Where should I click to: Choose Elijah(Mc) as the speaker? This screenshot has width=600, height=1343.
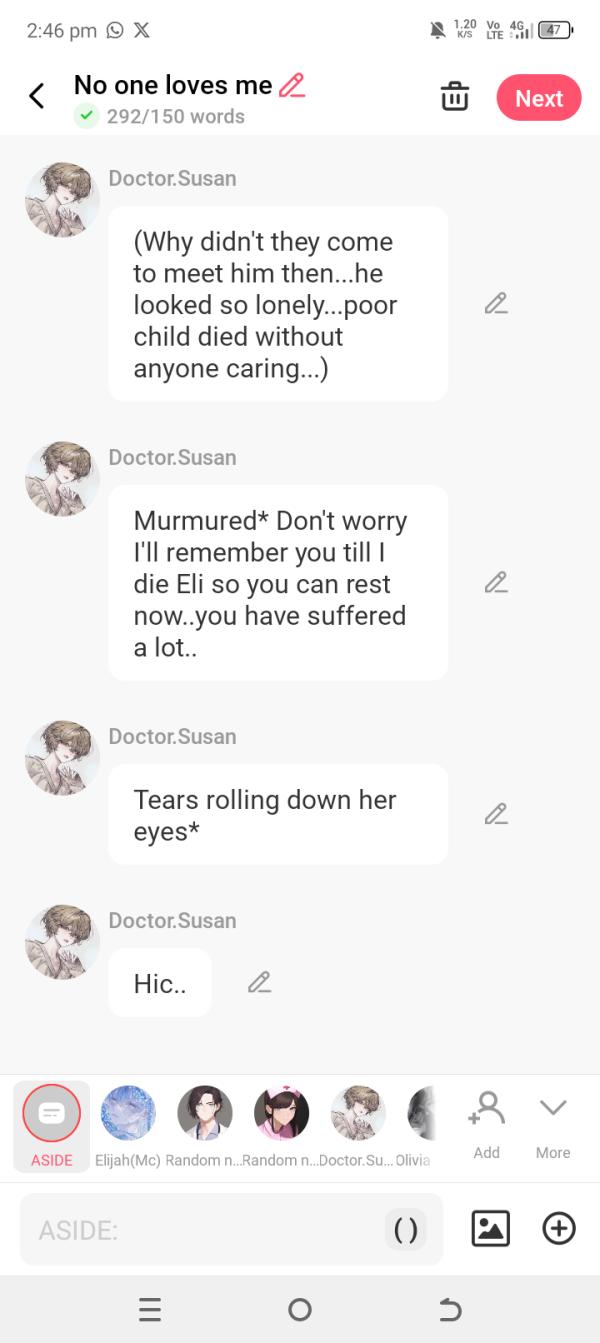pos(128,1114)
